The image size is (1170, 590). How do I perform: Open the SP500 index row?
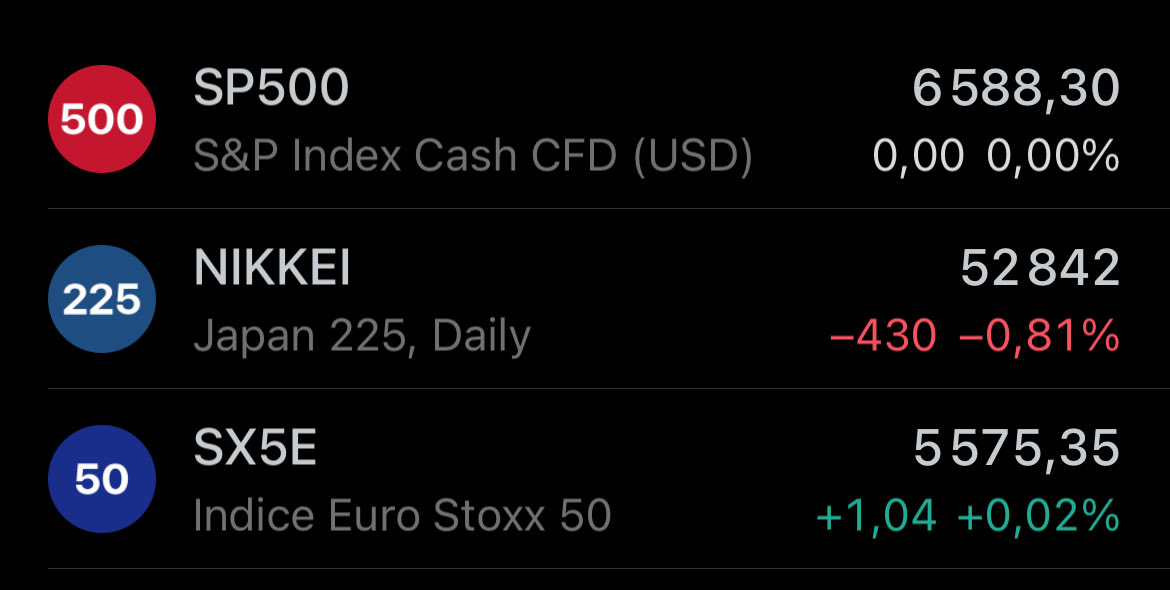(x=585, y=119)
